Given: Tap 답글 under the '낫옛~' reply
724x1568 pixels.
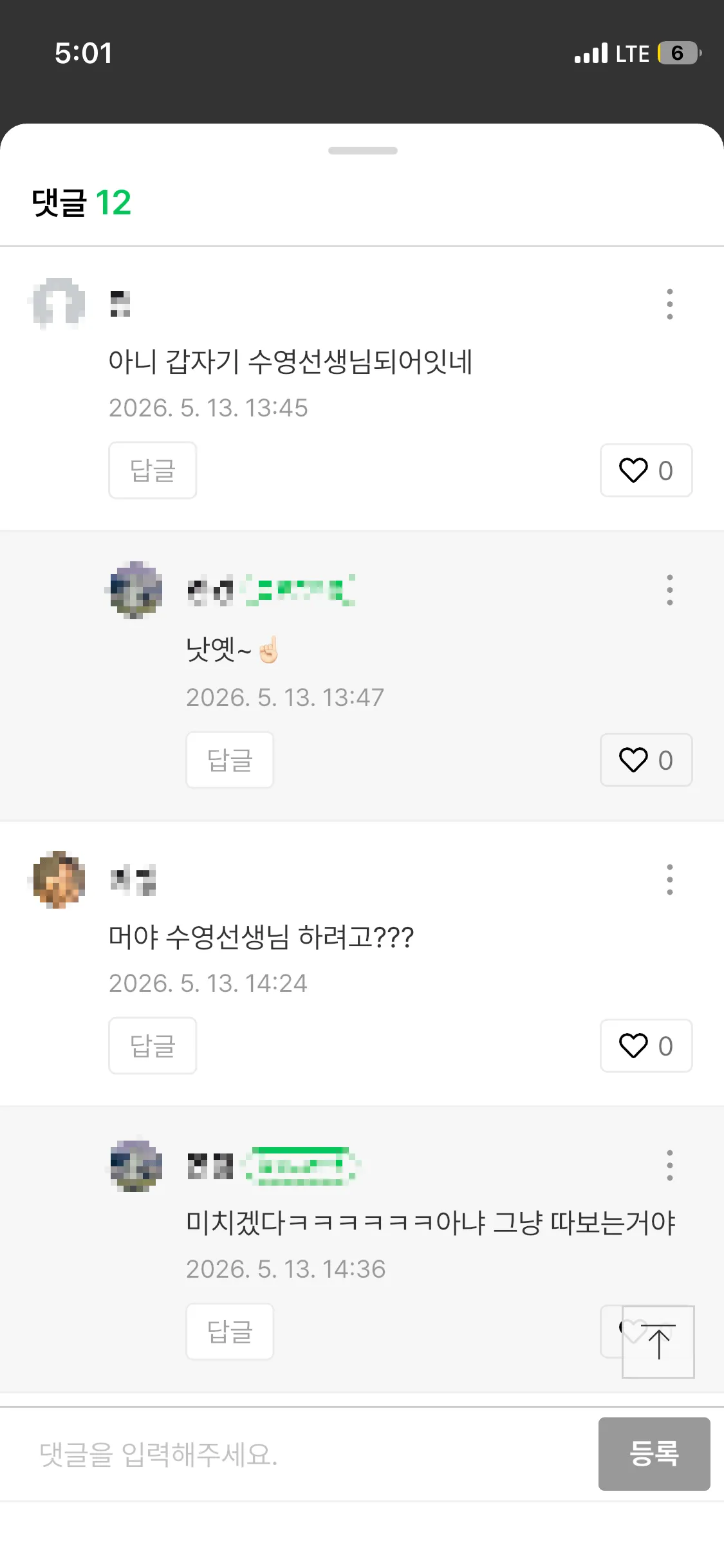Looking at the screenshot, I should click(x=230, y=760).
